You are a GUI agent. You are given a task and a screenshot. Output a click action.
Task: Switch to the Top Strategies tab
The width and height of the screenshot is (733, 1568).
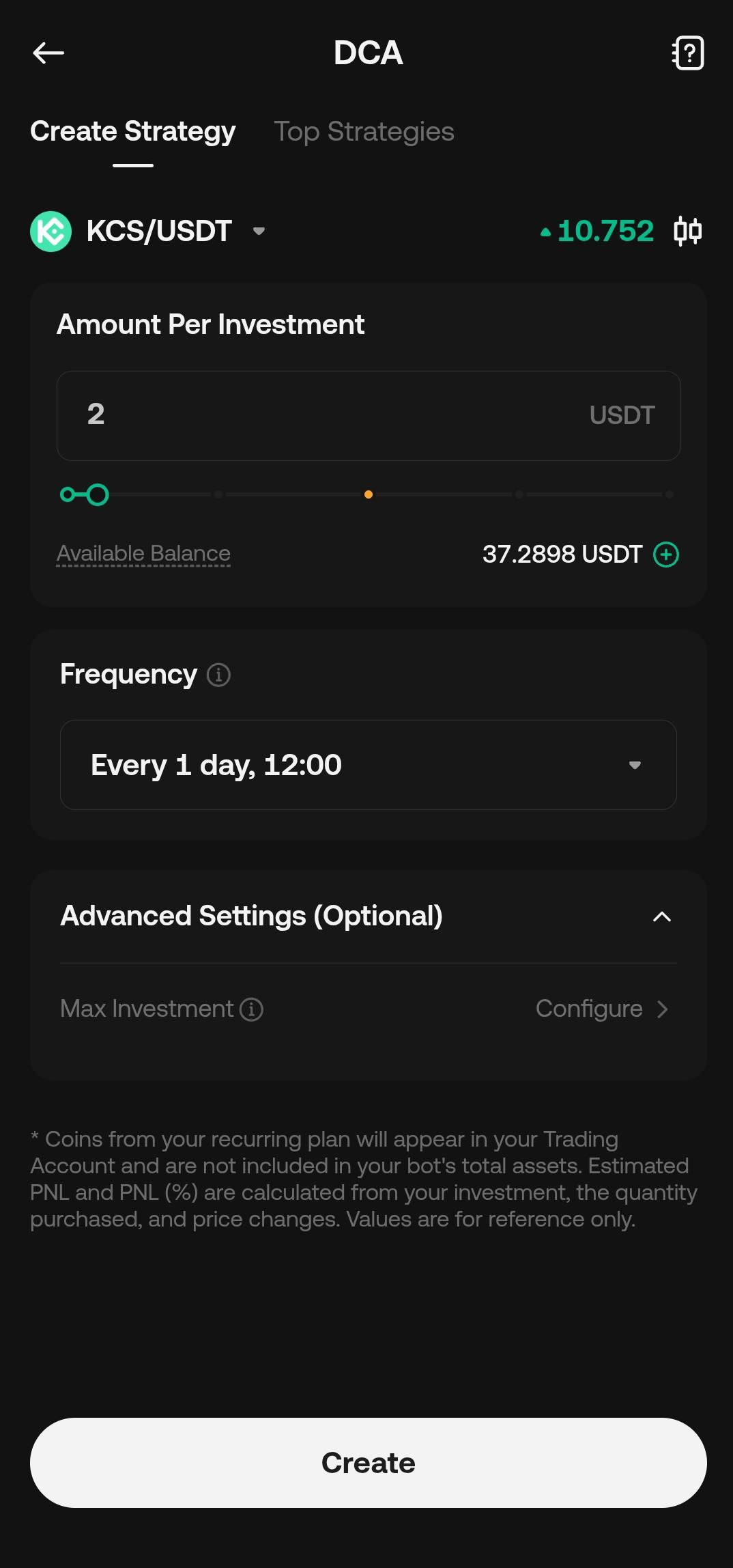(364, 132)
